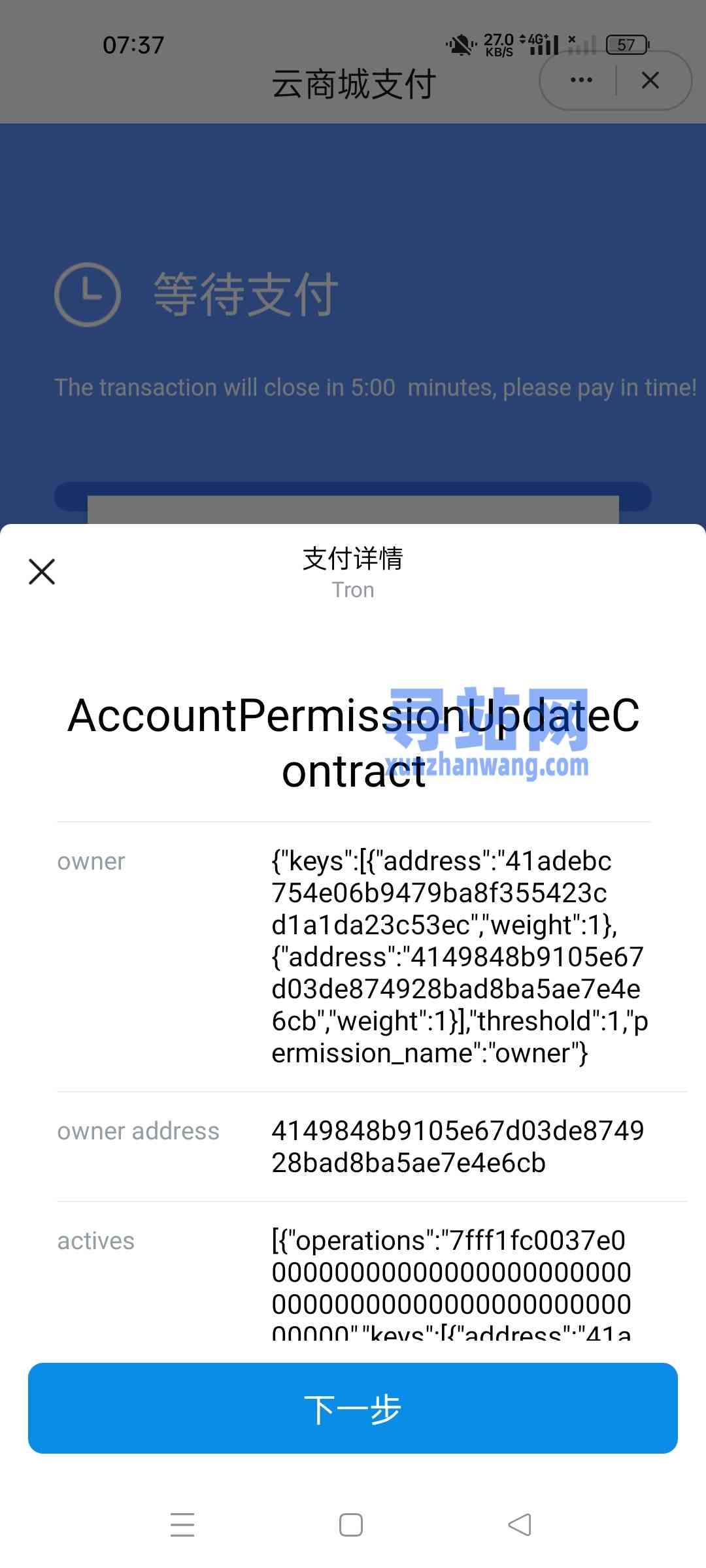
Task: Go back using system navigation bar
Action: point(520,1525)
